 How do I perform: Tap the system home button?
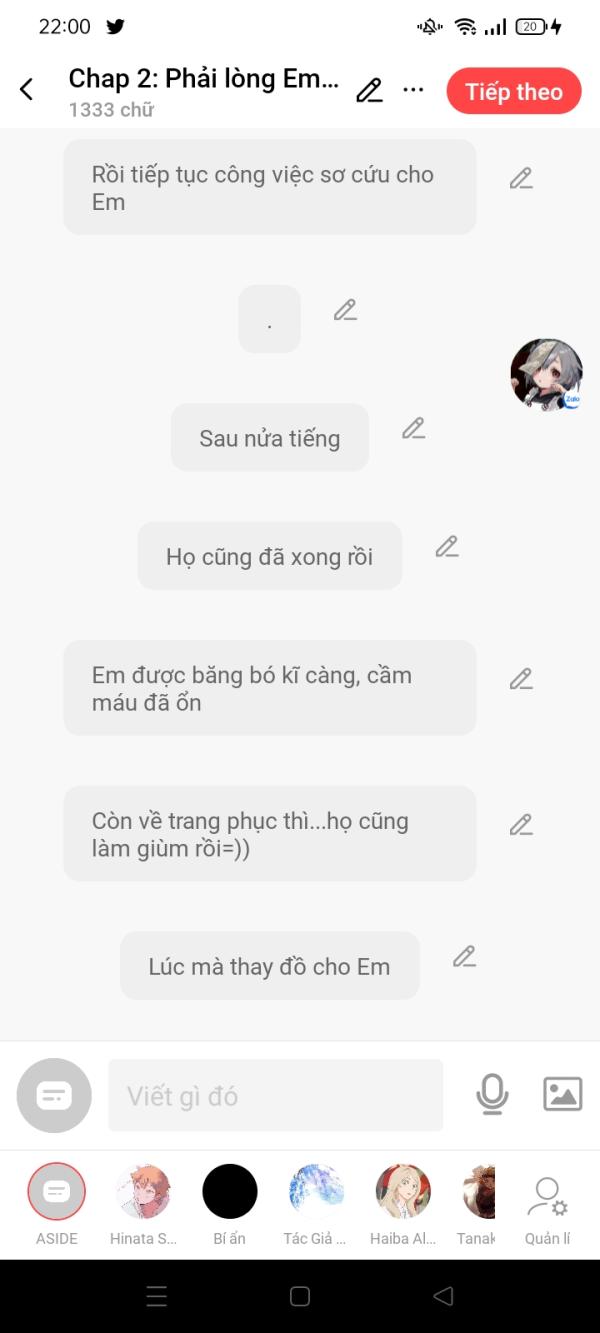[x=300, y=1296]
